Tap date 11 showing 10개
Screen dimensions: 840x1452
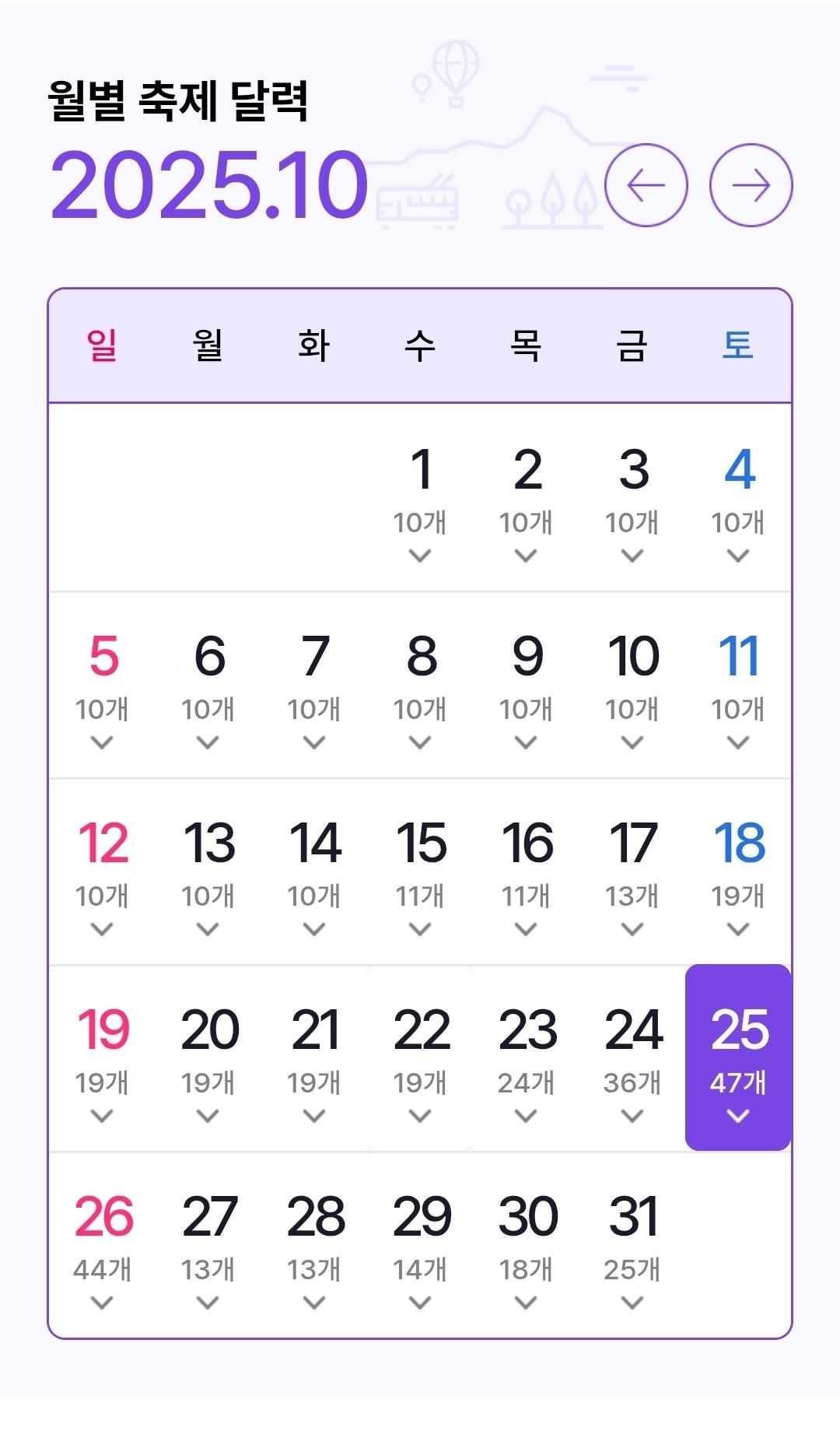(x=738, y=685)
